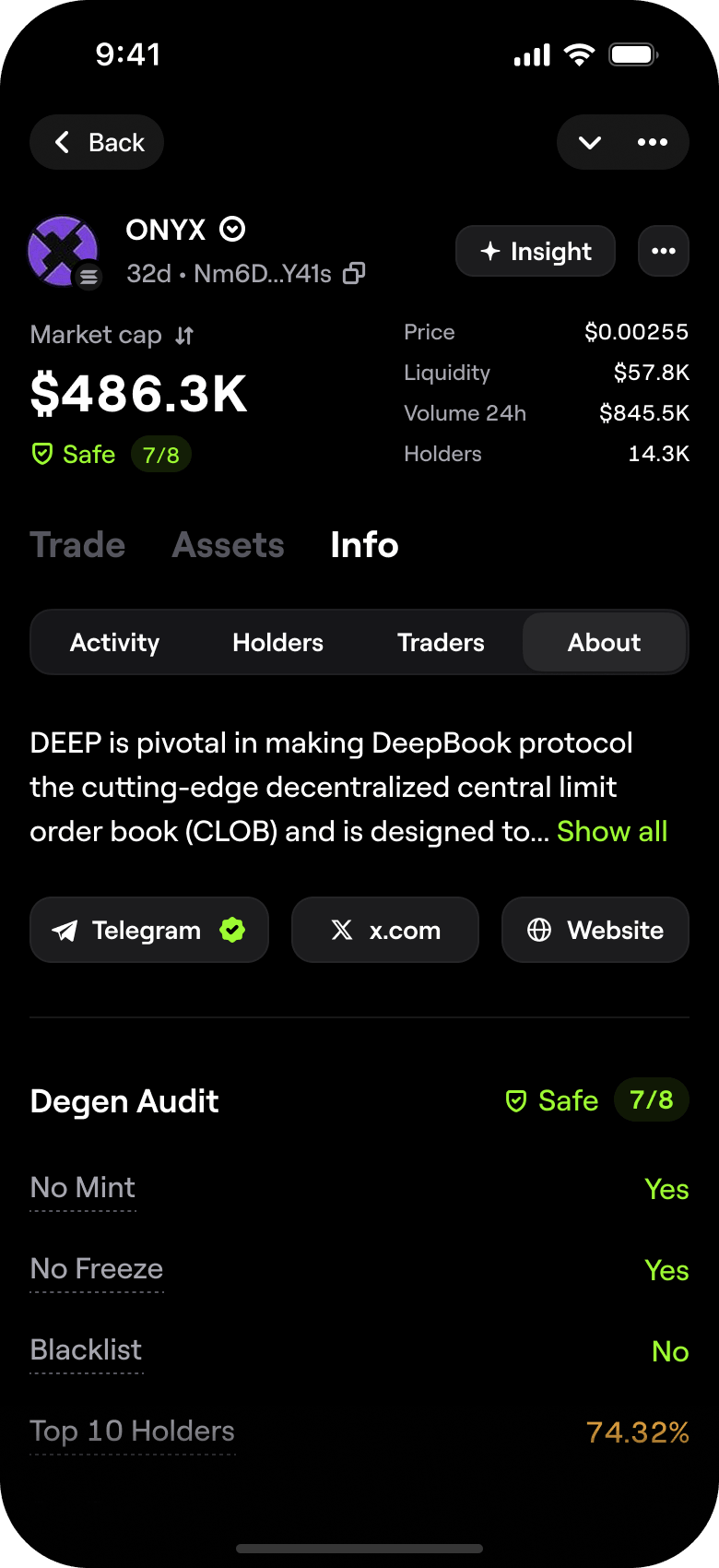Open the Telegram community link
Screen dimensions: 719x1568
pos(148,930)
